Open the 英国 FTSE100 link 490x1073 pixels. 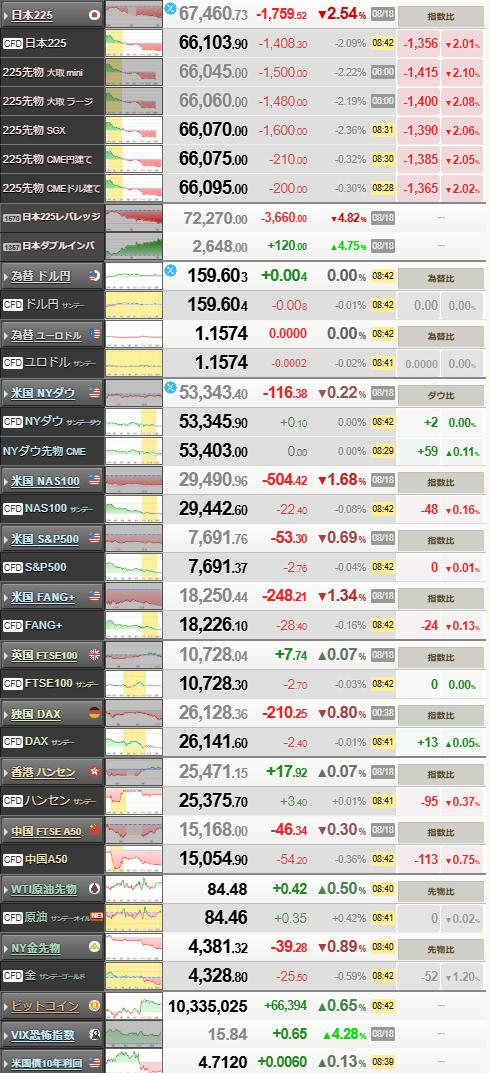[x=45, y=656]
